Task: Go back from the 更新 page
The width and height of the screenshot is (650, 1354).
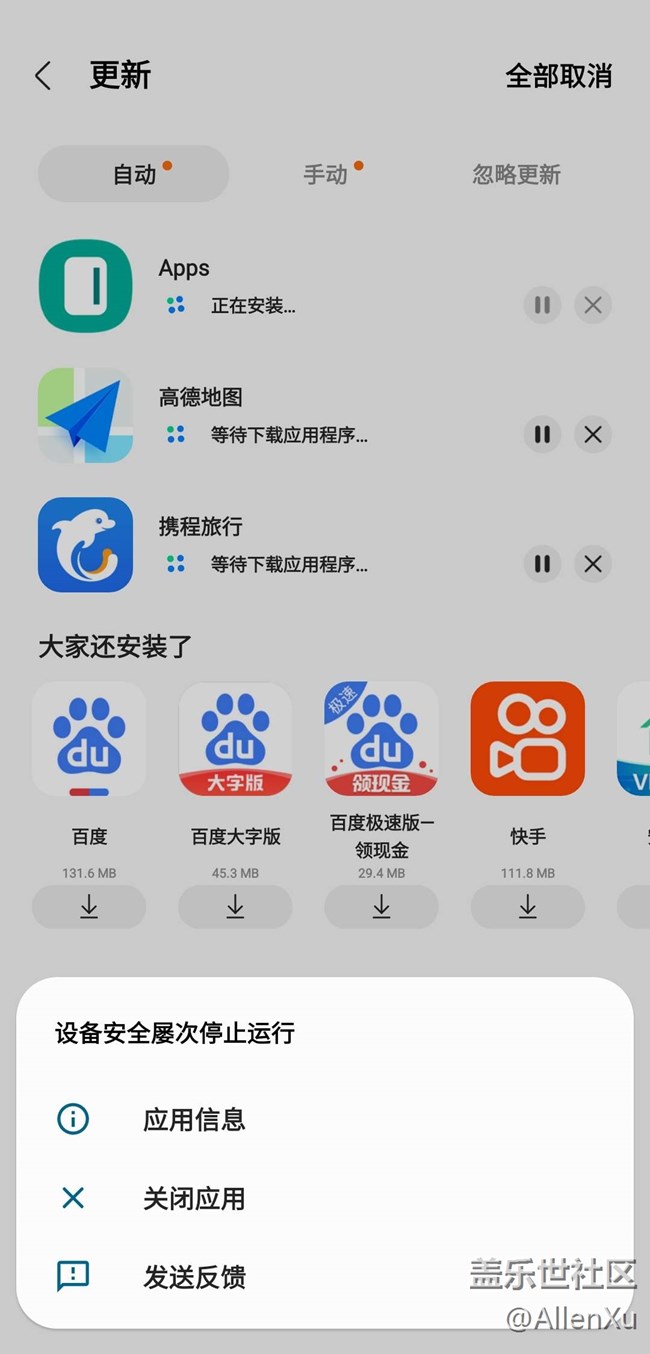Action: pyautogui.click(x=43, y=76)
